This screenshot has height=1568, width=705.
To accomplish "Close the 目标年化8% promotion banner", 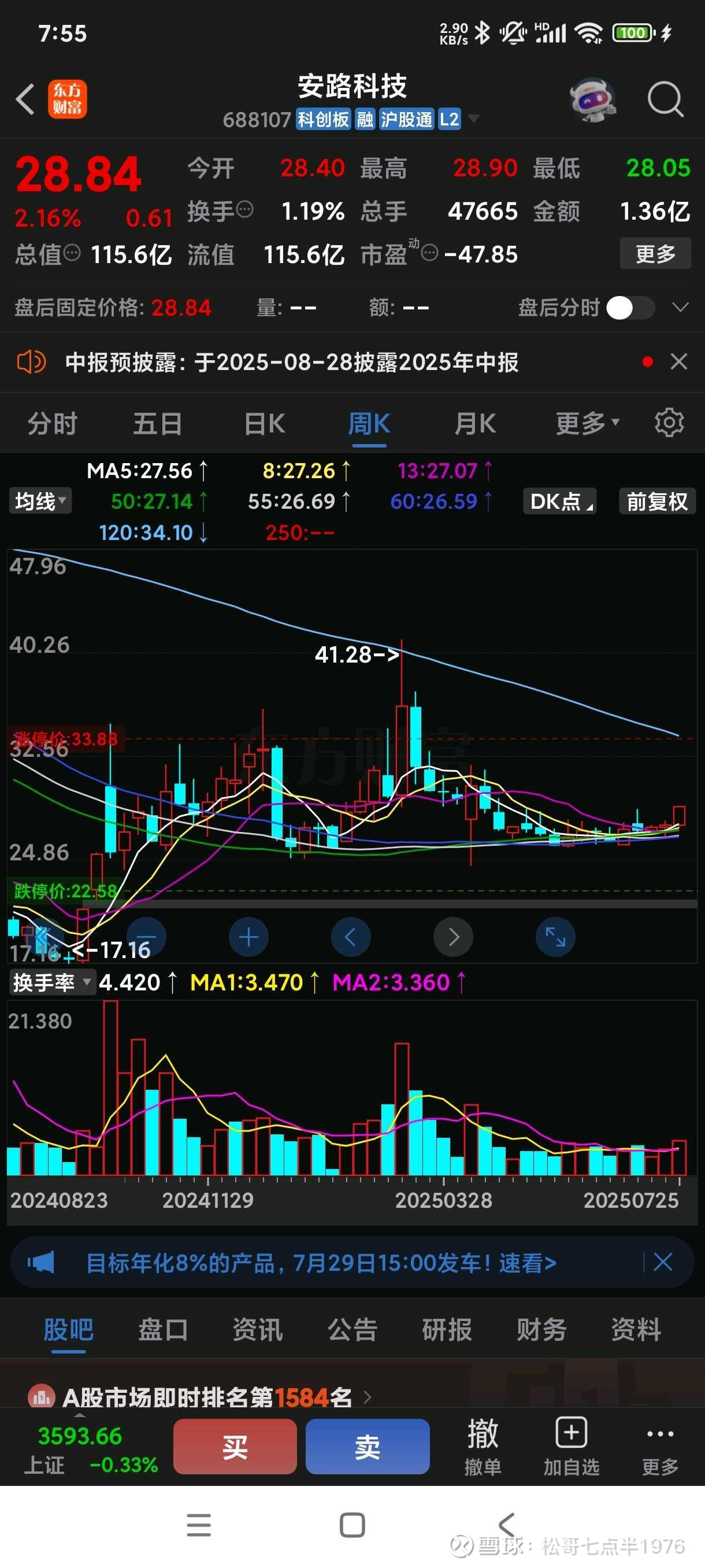I will [x=662, y=1262].
